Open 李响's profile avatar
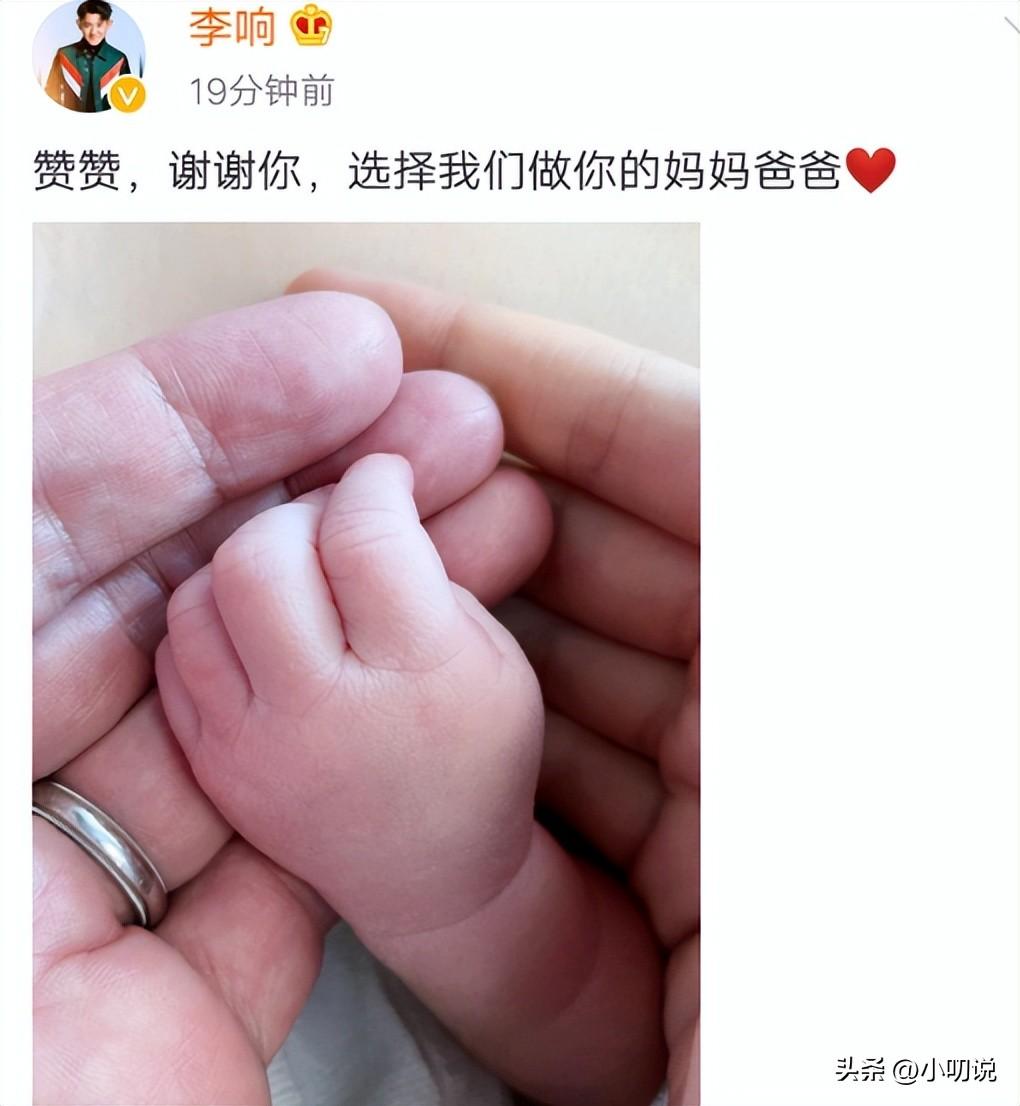Screen dimensions: 1020x1106 88,56
